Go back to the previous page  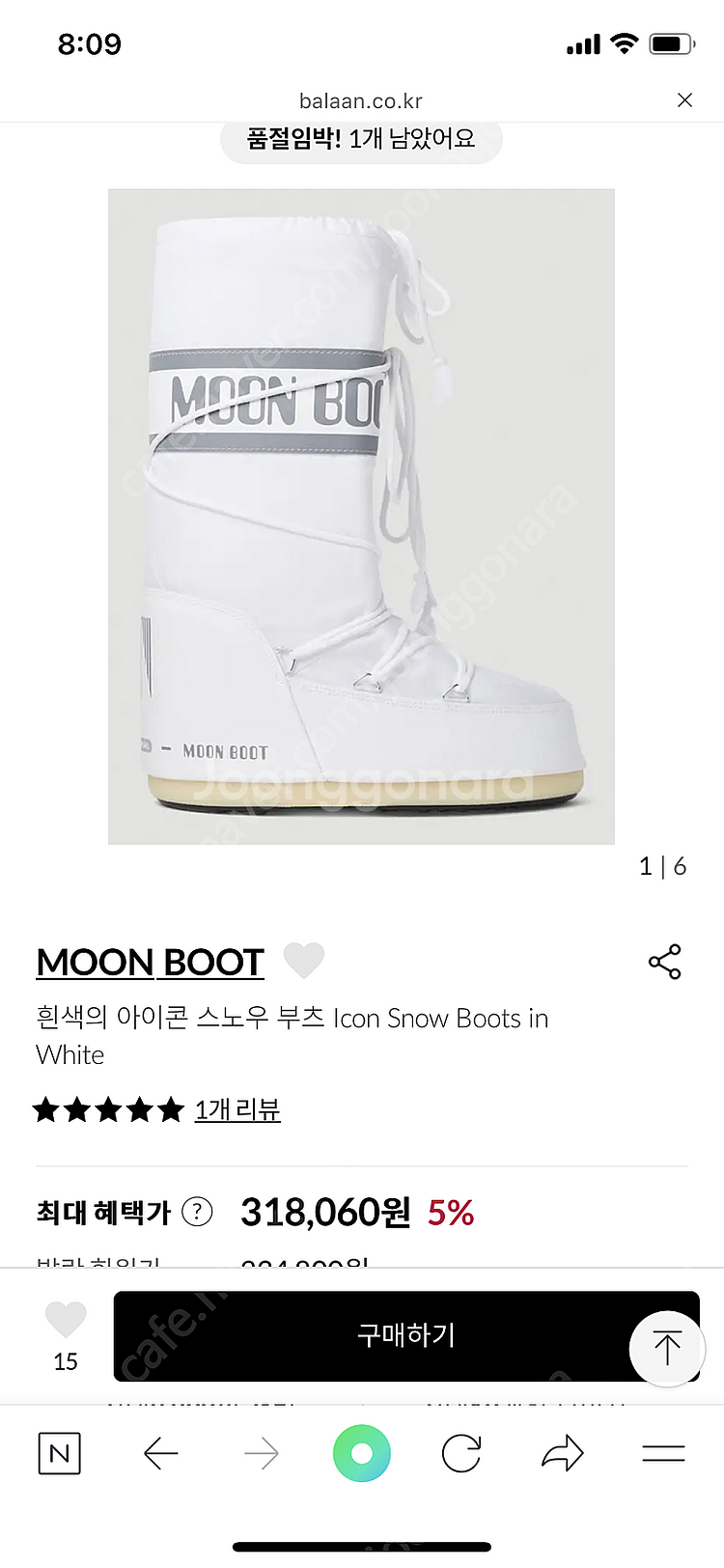click(x=160, y=1453)
